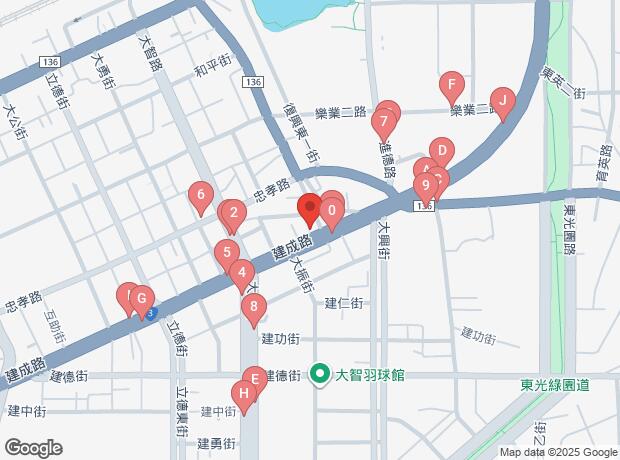Open map marker G

(x=141, y=299)
